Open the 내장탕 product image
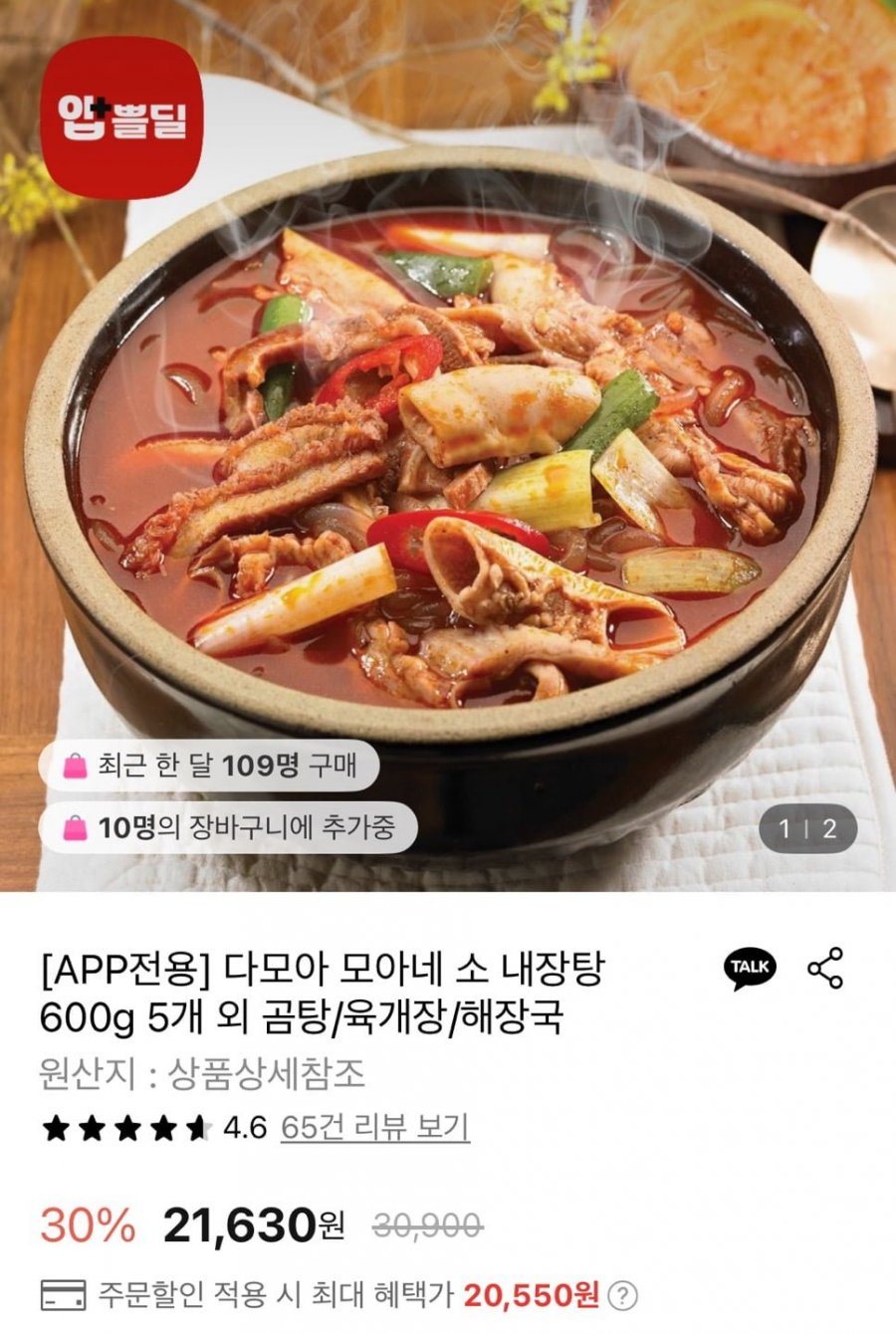 coord(448,448)
